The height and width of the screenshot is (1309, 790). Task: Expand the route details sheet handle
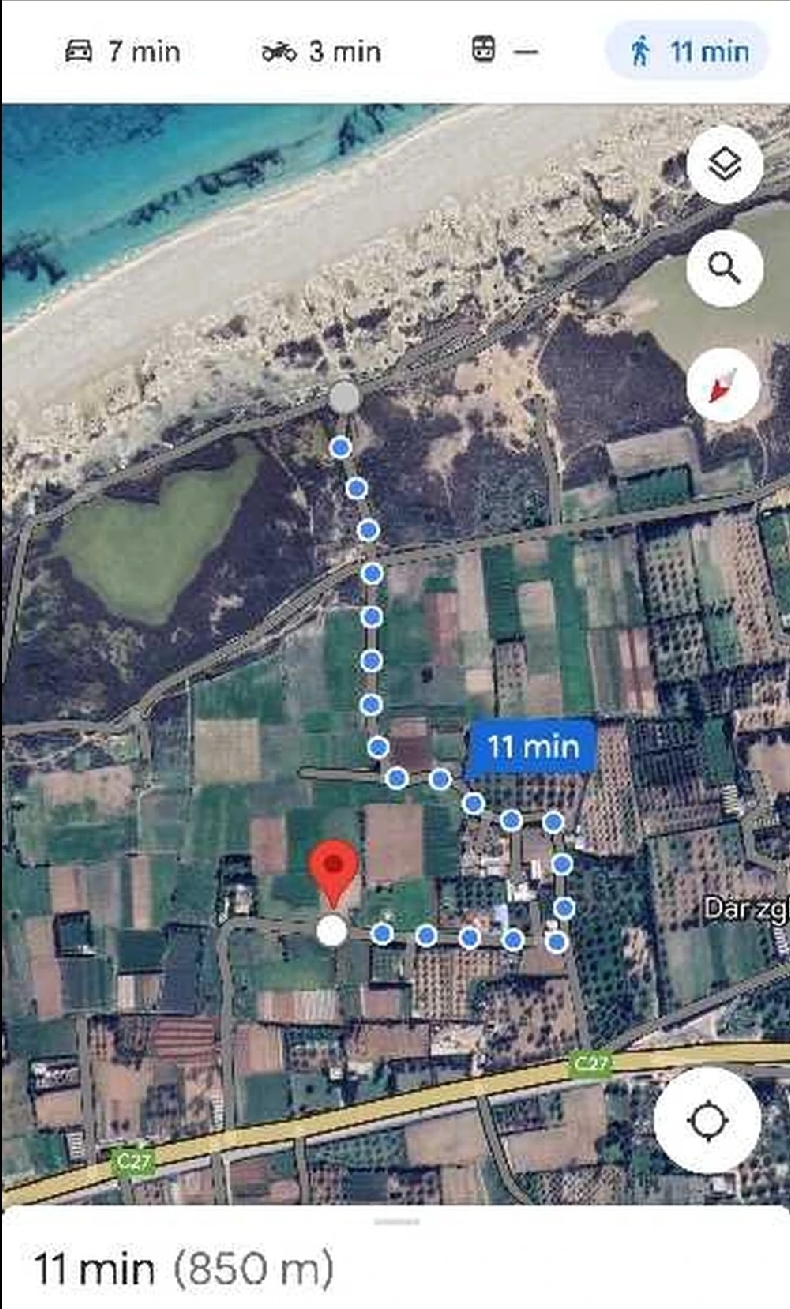pyautogui.click(x=395, y=1221)
